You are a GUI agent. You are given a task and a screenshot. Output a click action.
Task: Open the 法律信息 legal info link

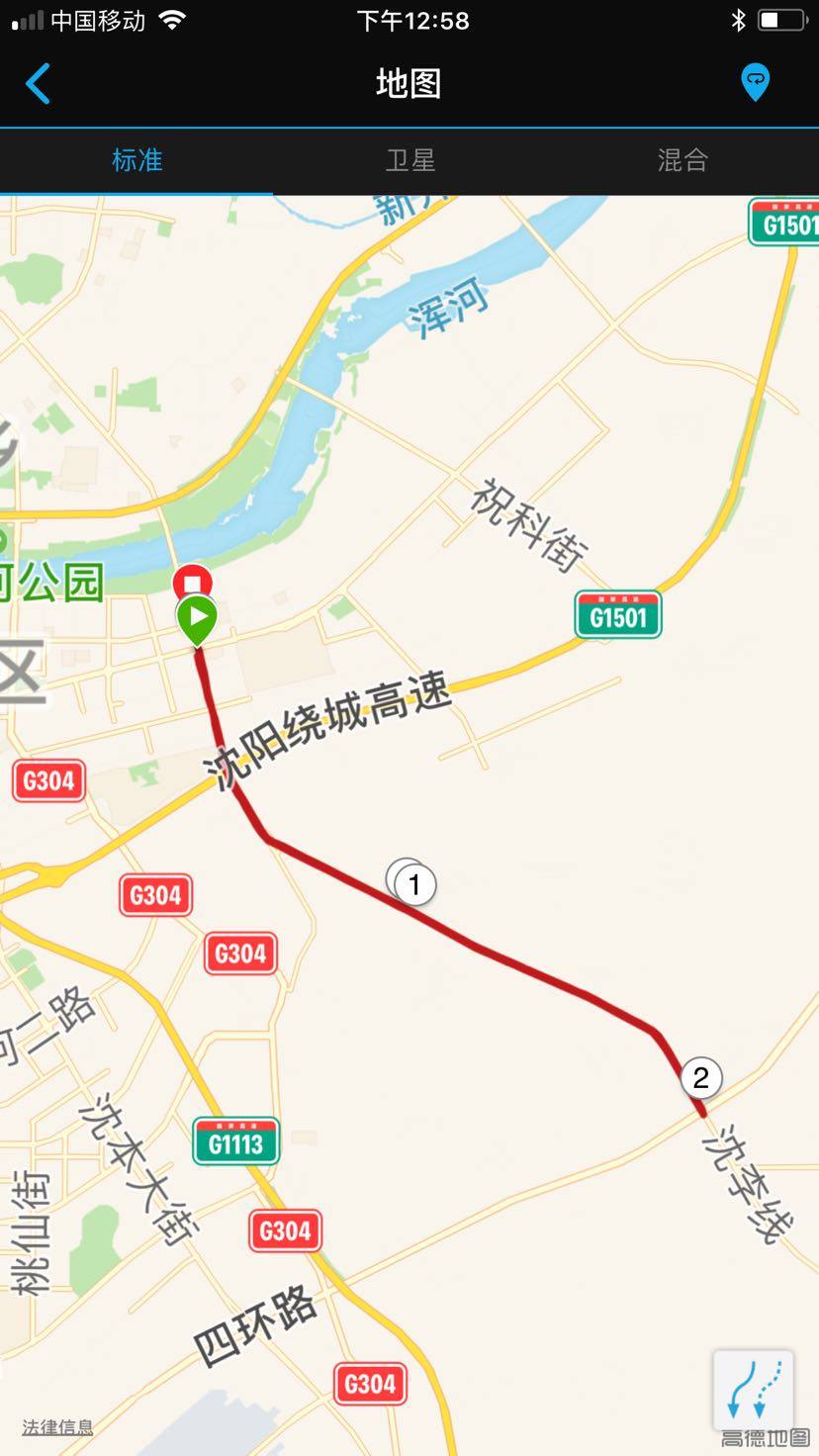[x=57, y=1426]
